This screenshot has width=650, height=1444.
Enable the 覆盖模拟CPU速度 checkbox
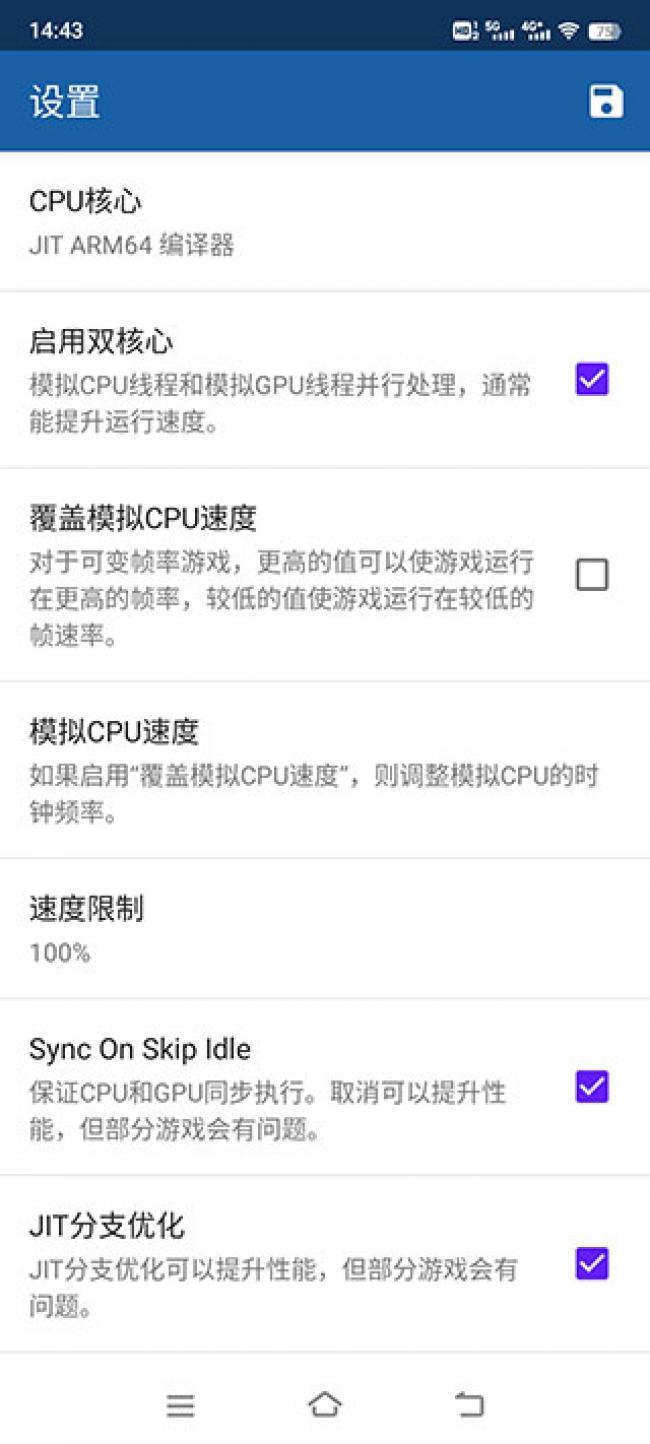[592, 575]
